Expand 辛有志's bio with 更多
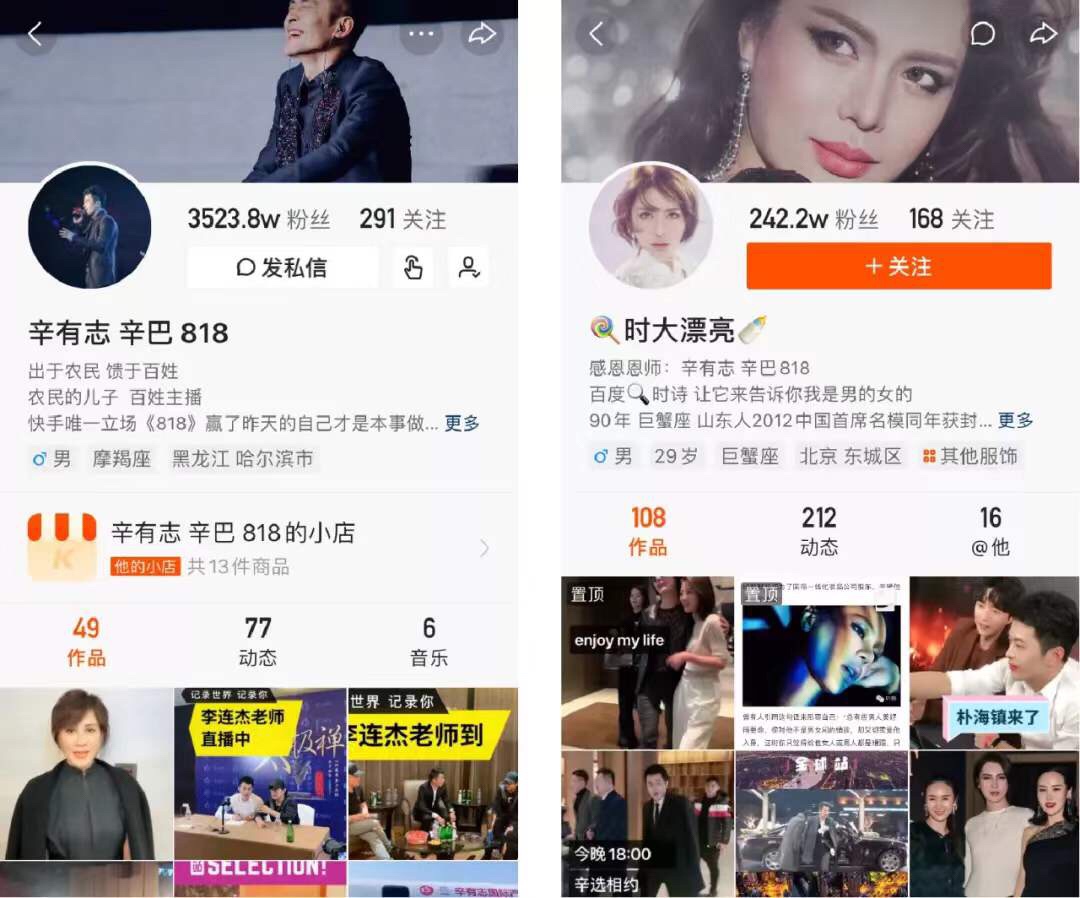 coord(462,423)
